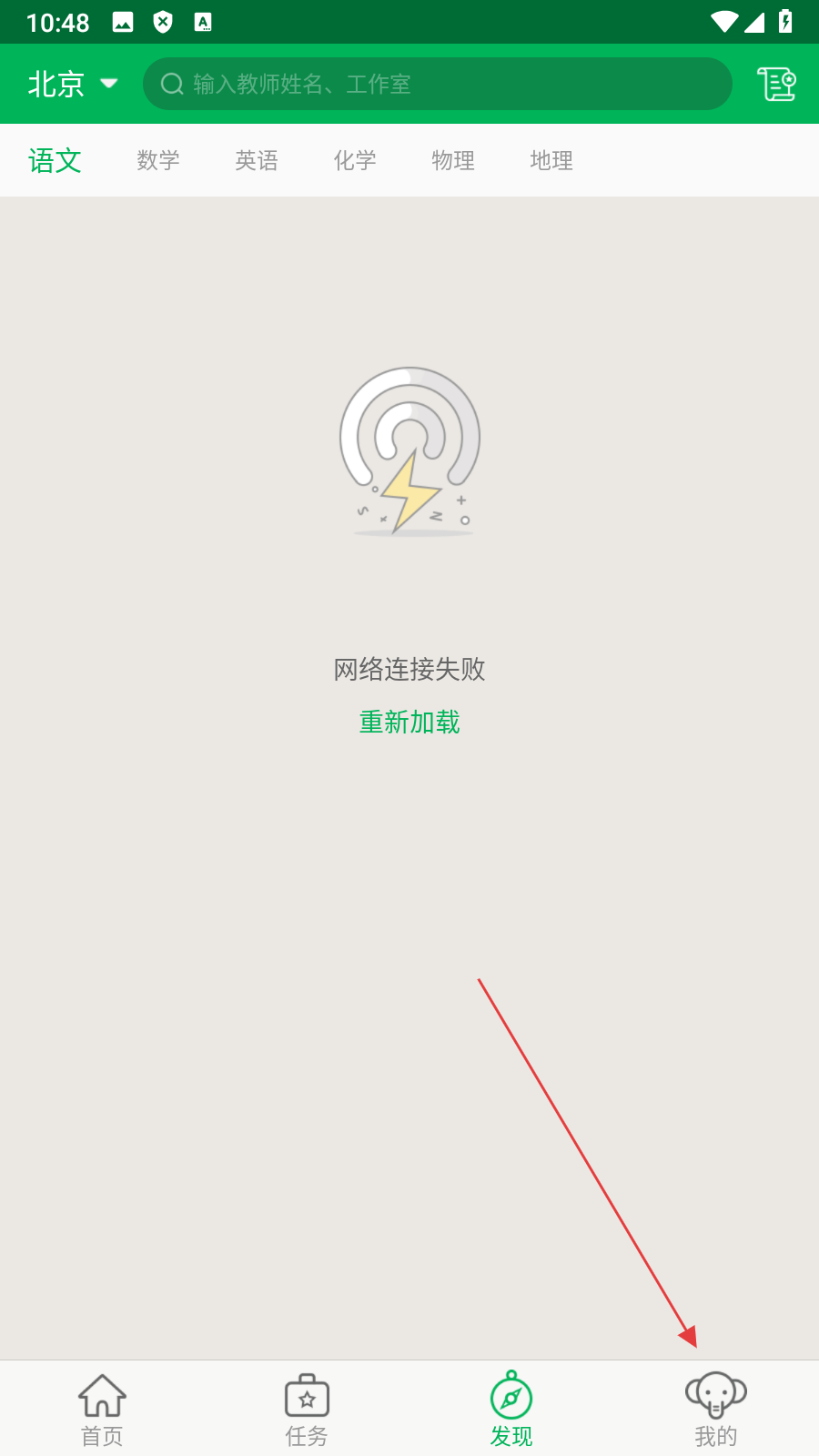
Task: Tap the teacher name search field
Action: [x=437, y=84]
